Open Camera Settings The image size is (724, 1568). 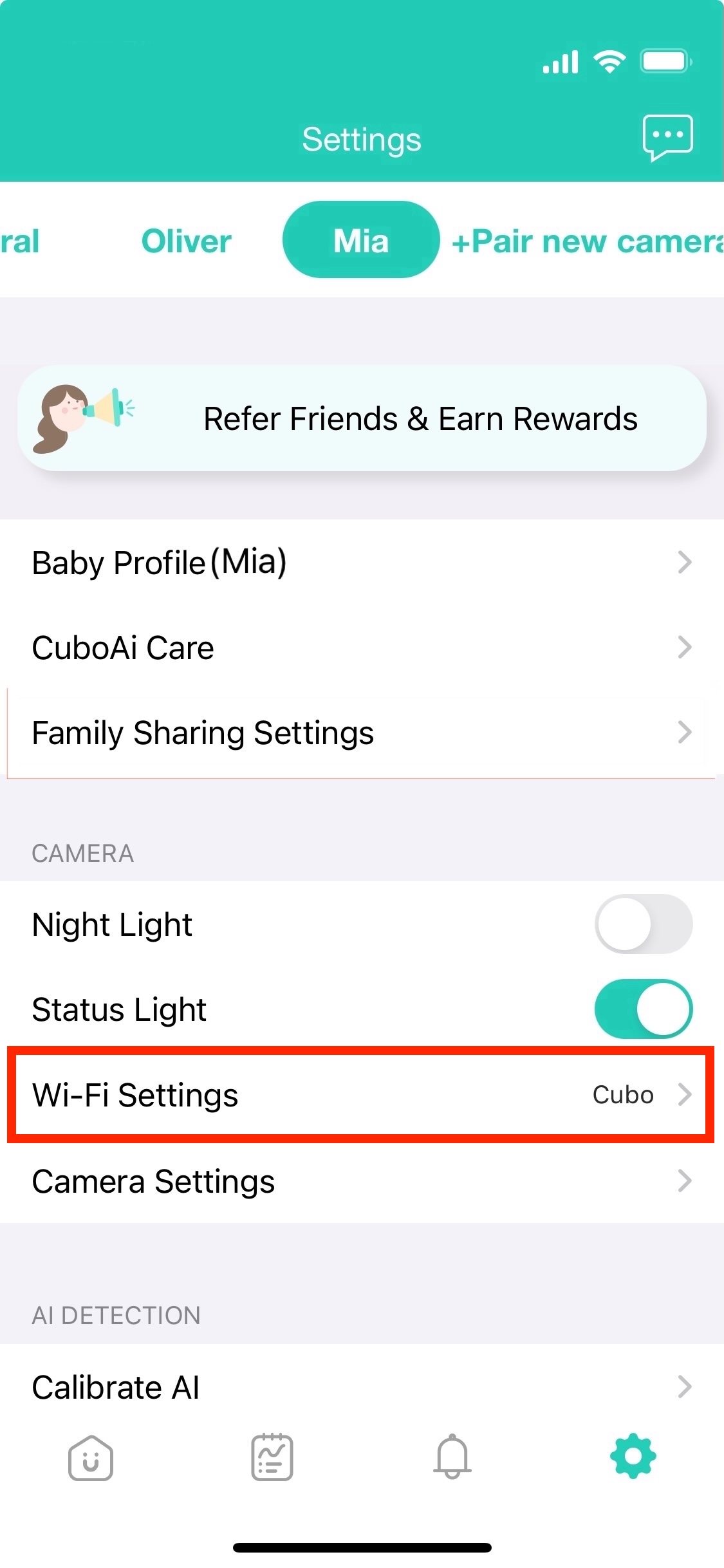click(362, 1181)
